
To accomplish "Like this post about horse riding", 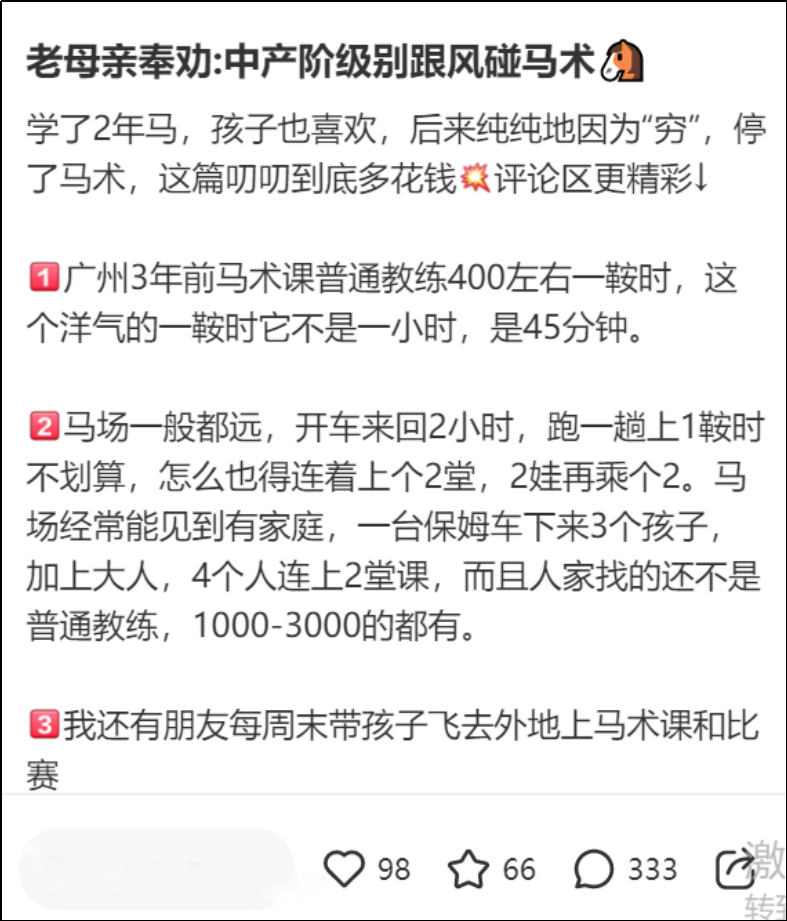I will click(345, 868).
